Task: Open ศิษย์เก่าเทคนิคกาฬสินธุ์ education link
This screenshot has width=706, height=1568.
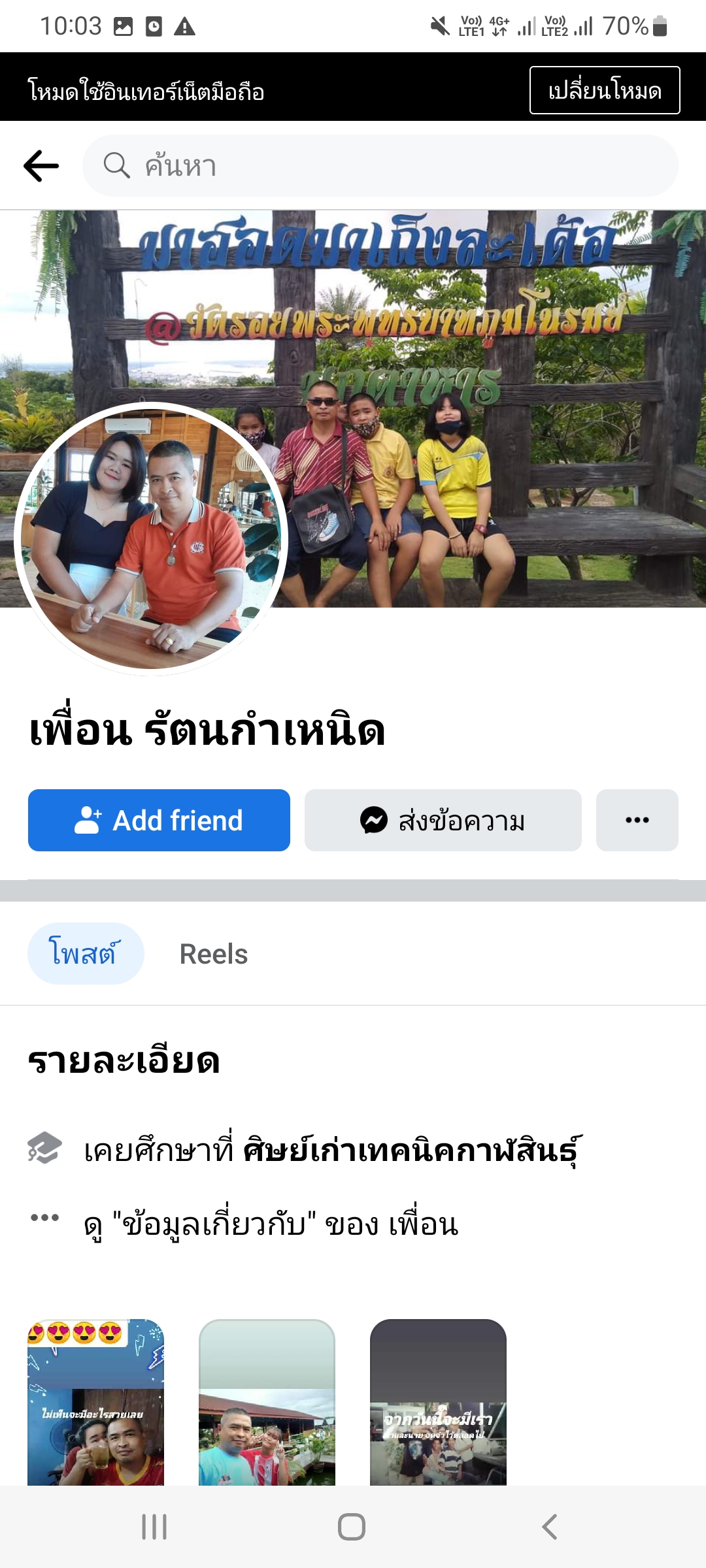Action: (412, 1150)
